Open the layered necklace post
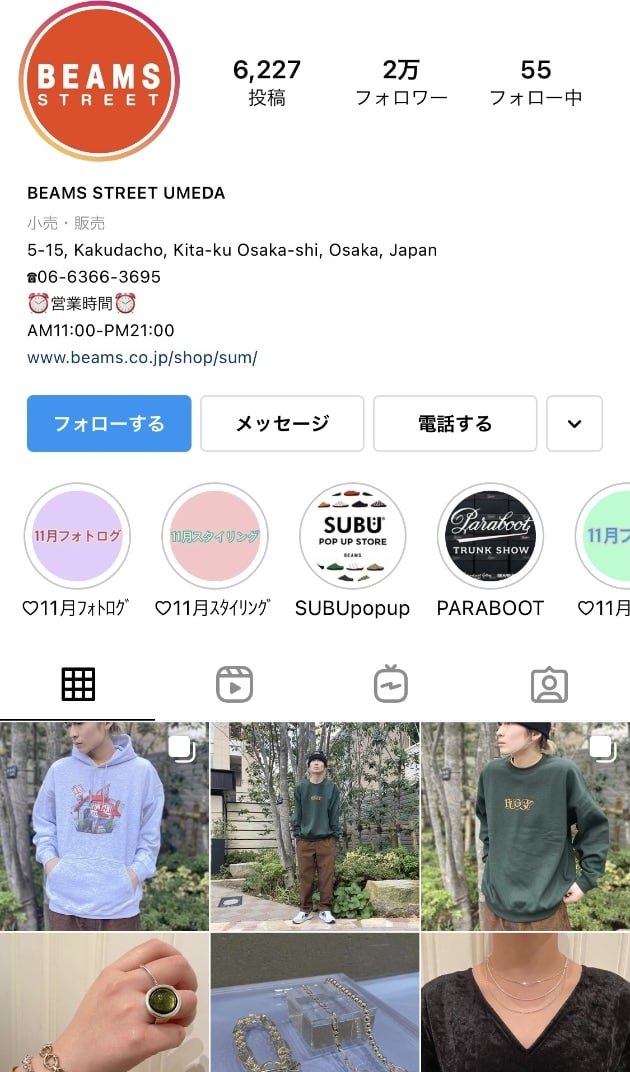The height and width of the screenshot is (1072, 630). 525,1003
